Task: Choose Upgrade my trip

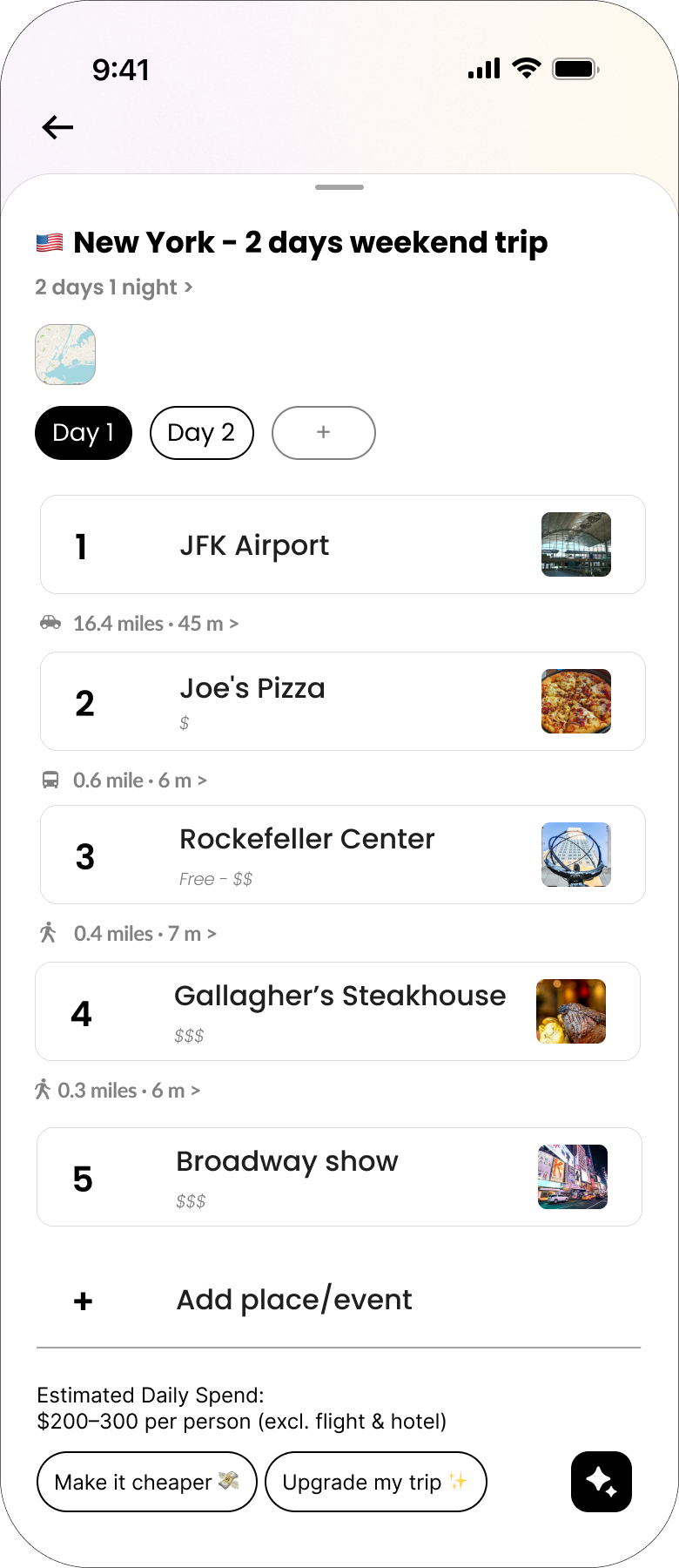Action: pos(375,1482)
